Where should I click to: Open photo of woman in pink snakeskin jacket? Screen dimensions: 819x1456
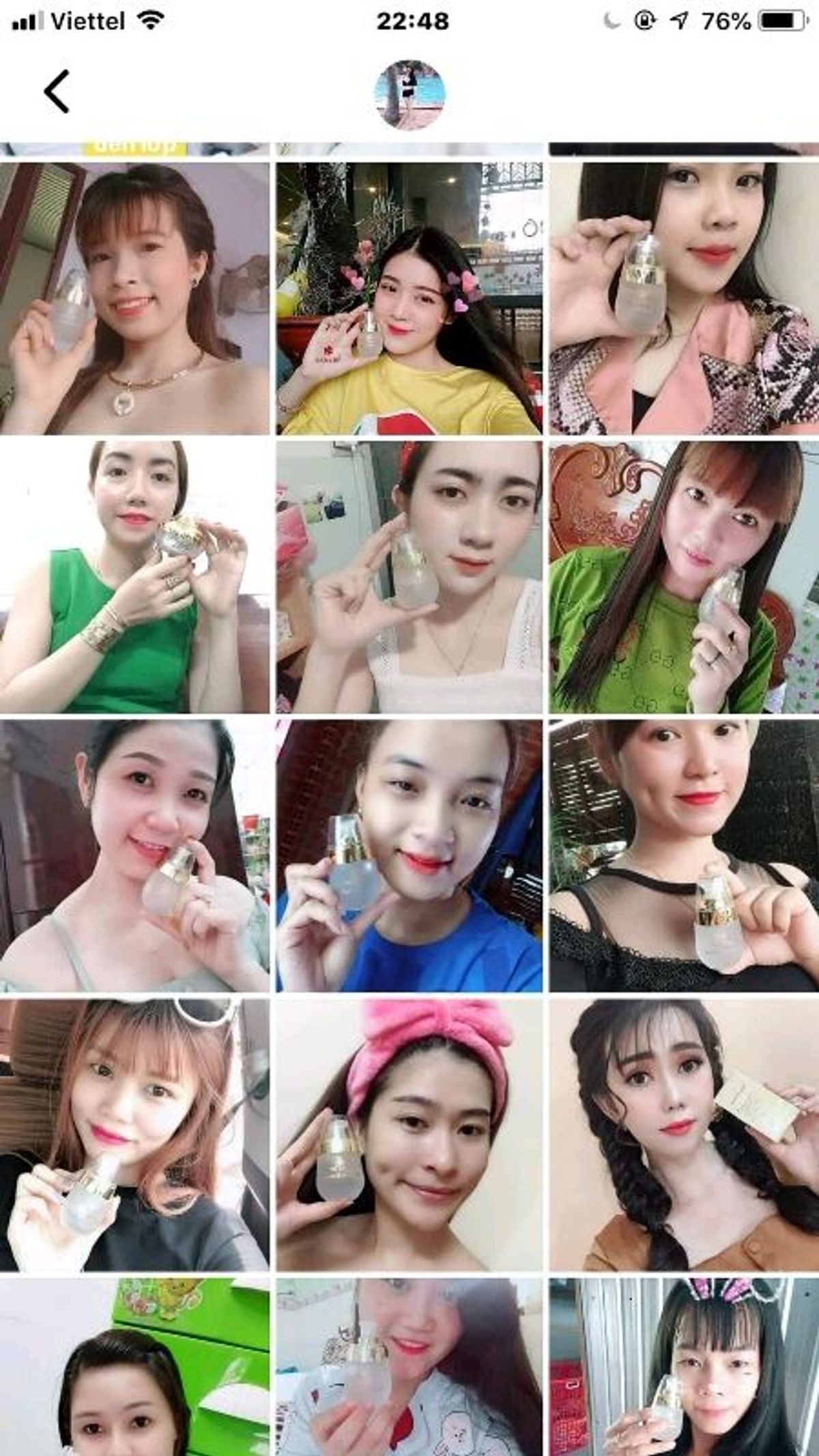coord(684,298)
